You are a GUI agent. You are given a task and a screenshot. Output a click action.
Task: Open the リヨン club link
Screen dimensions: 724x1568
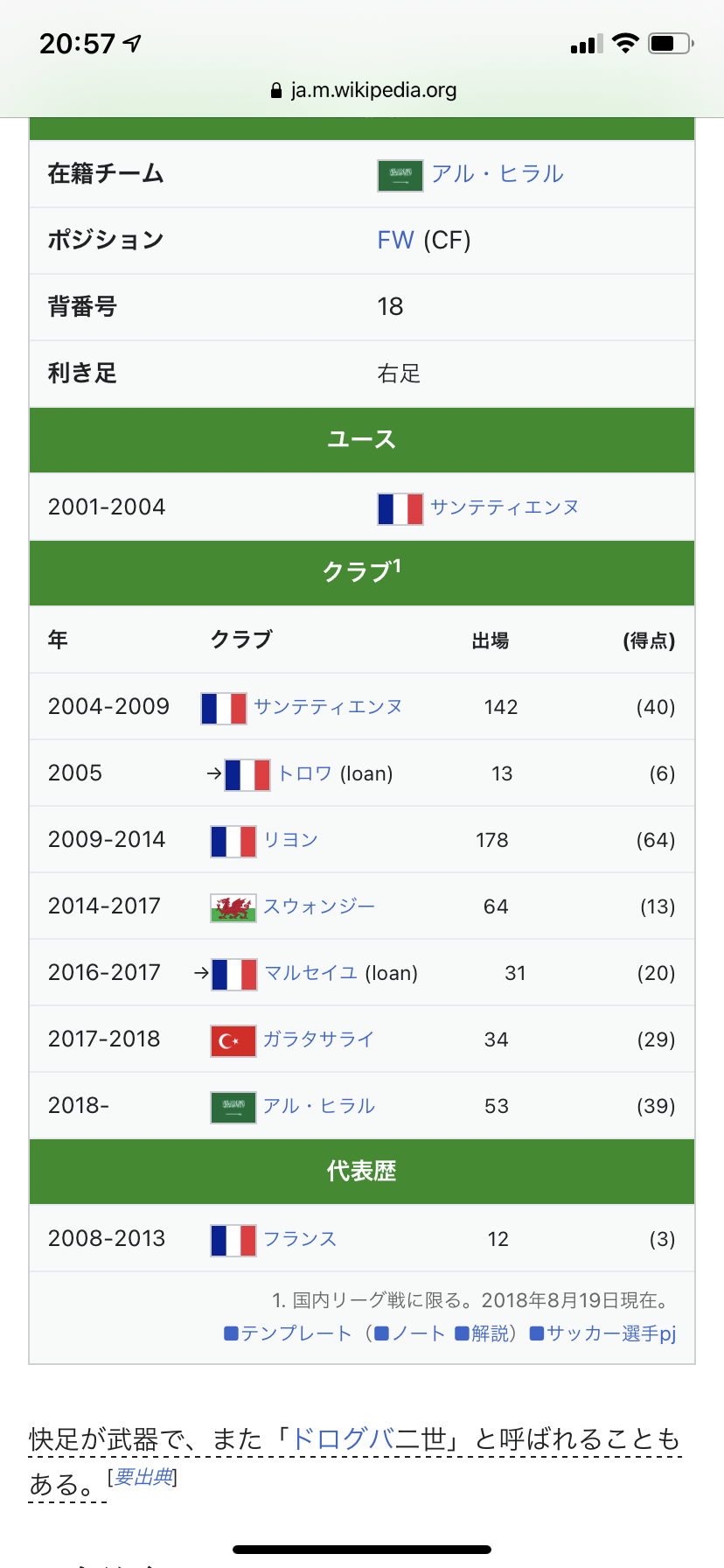pos(290,840)
